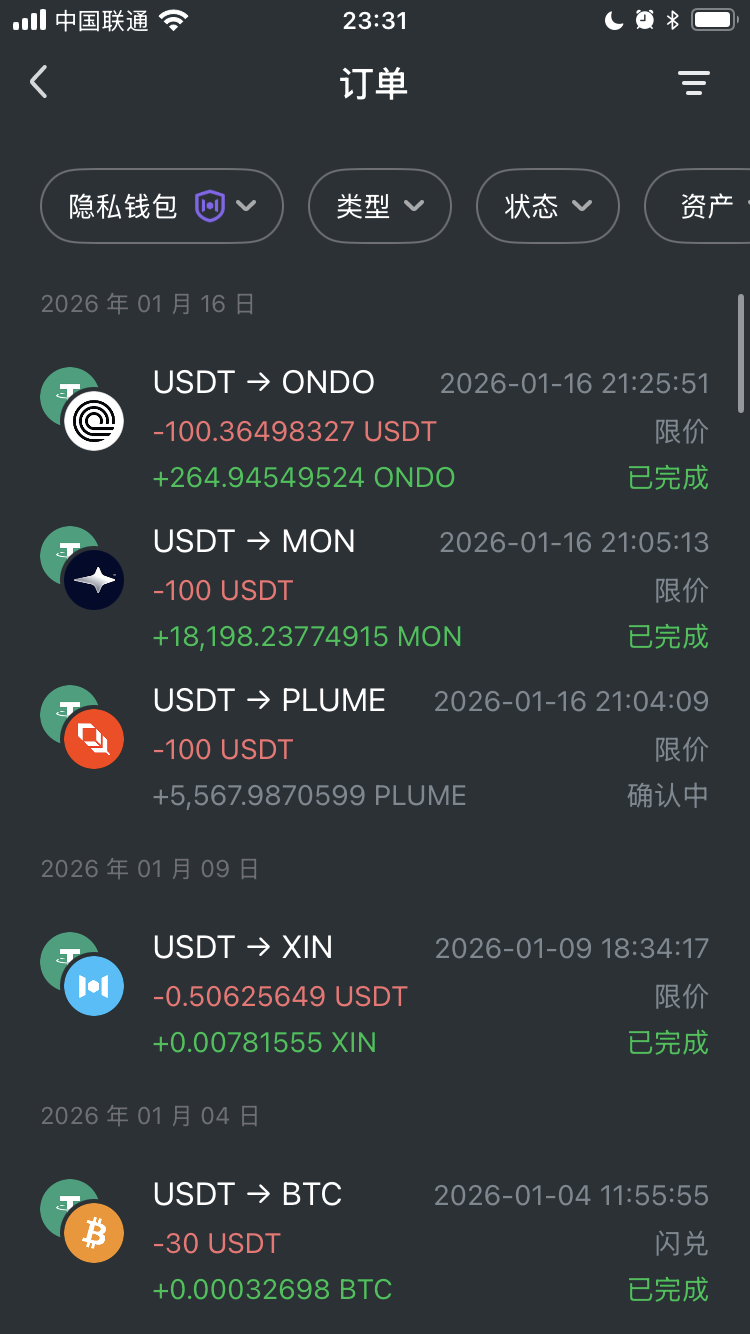Tap the back arrow
This screenshot has width=750, height=1334.
(x=38, y=83)
